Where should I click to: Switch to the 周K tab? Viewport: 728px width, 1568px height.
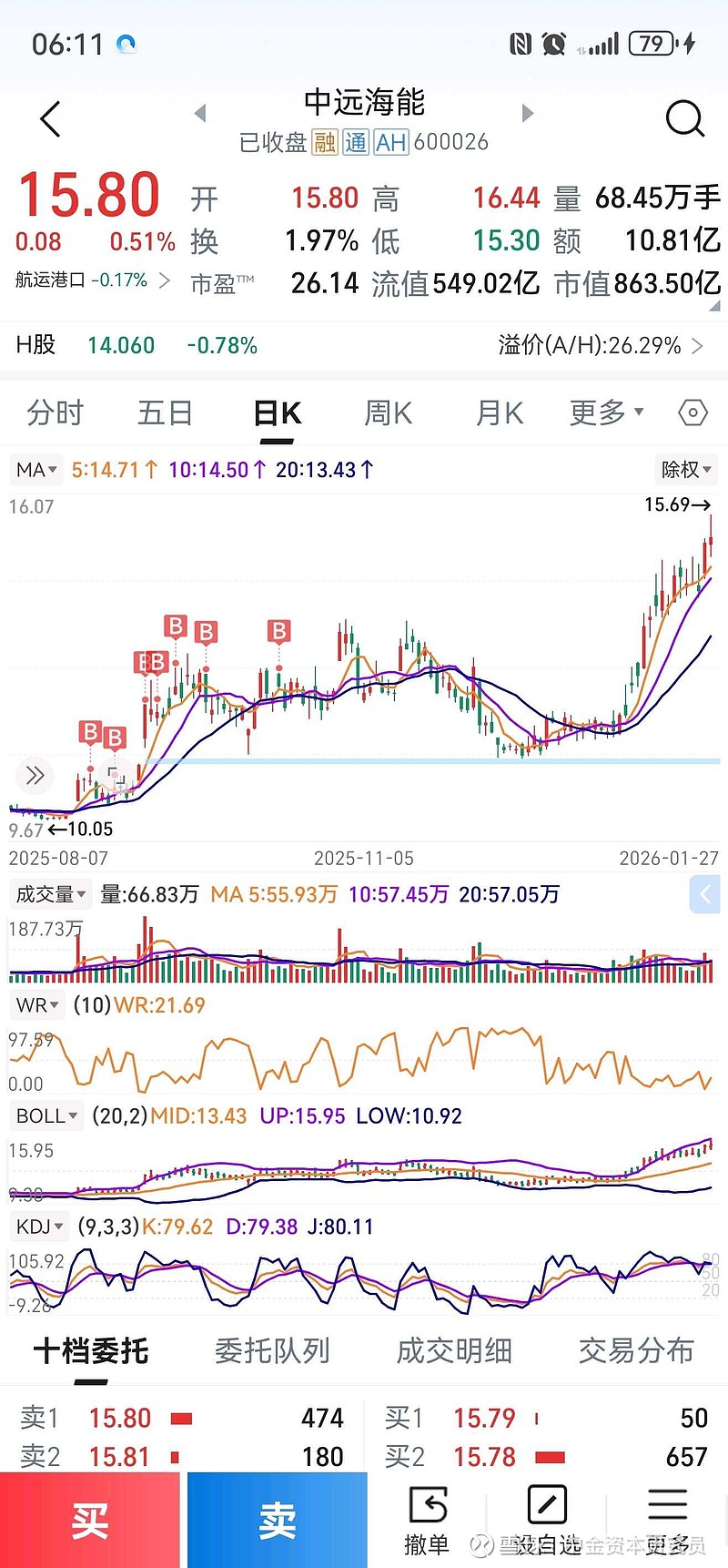(x=387, y=412)
